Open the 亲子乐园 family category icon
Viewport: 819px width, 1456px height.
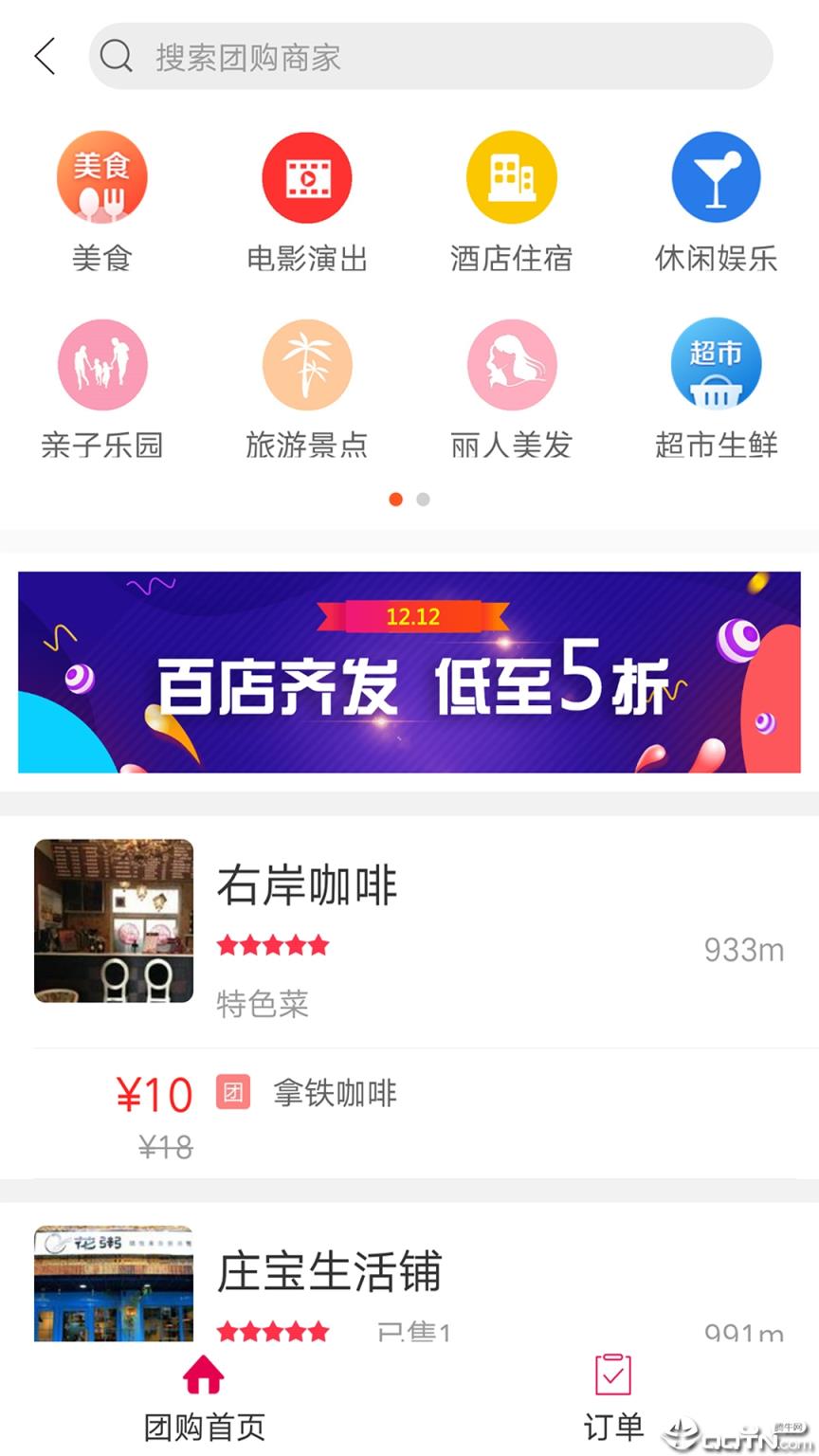click(102, 365)
